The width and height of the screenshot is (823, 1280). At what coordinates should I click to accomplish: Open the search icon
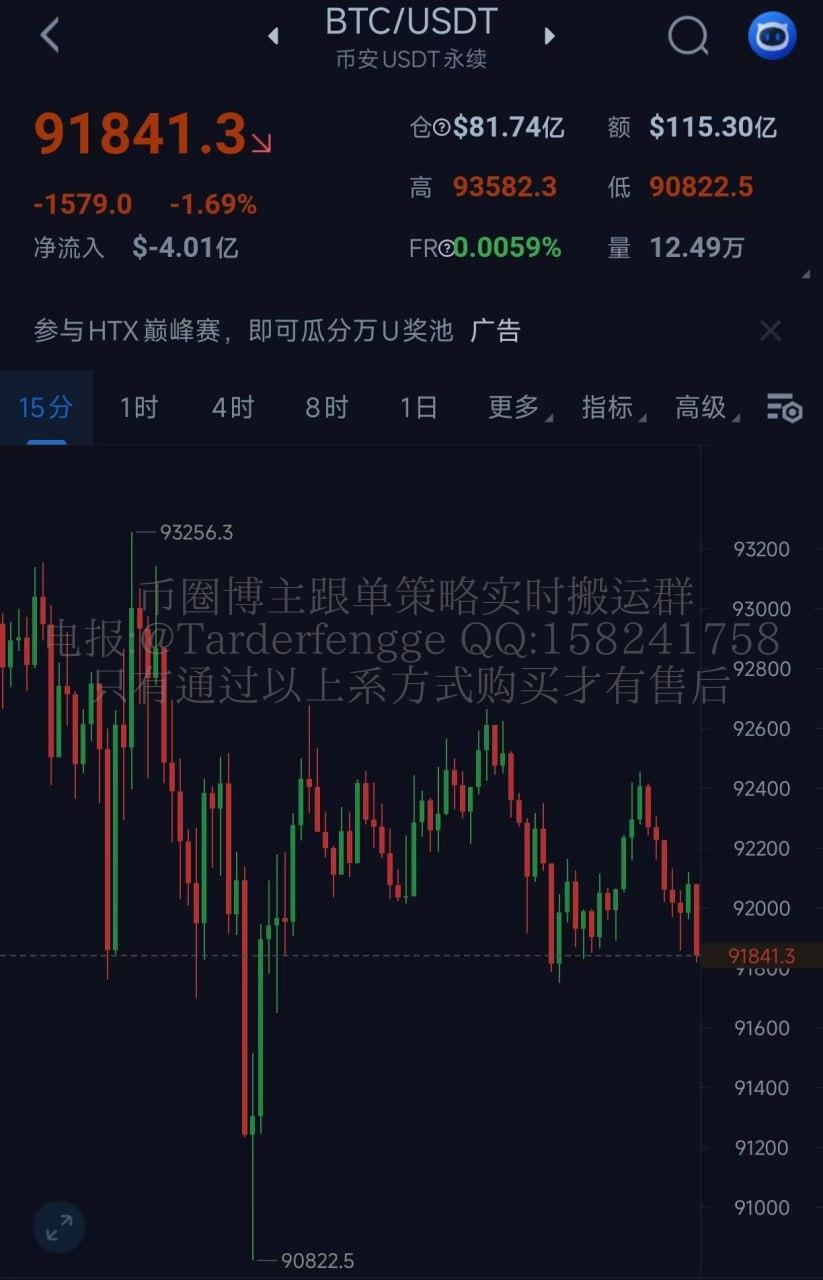[x=687, y=37]
